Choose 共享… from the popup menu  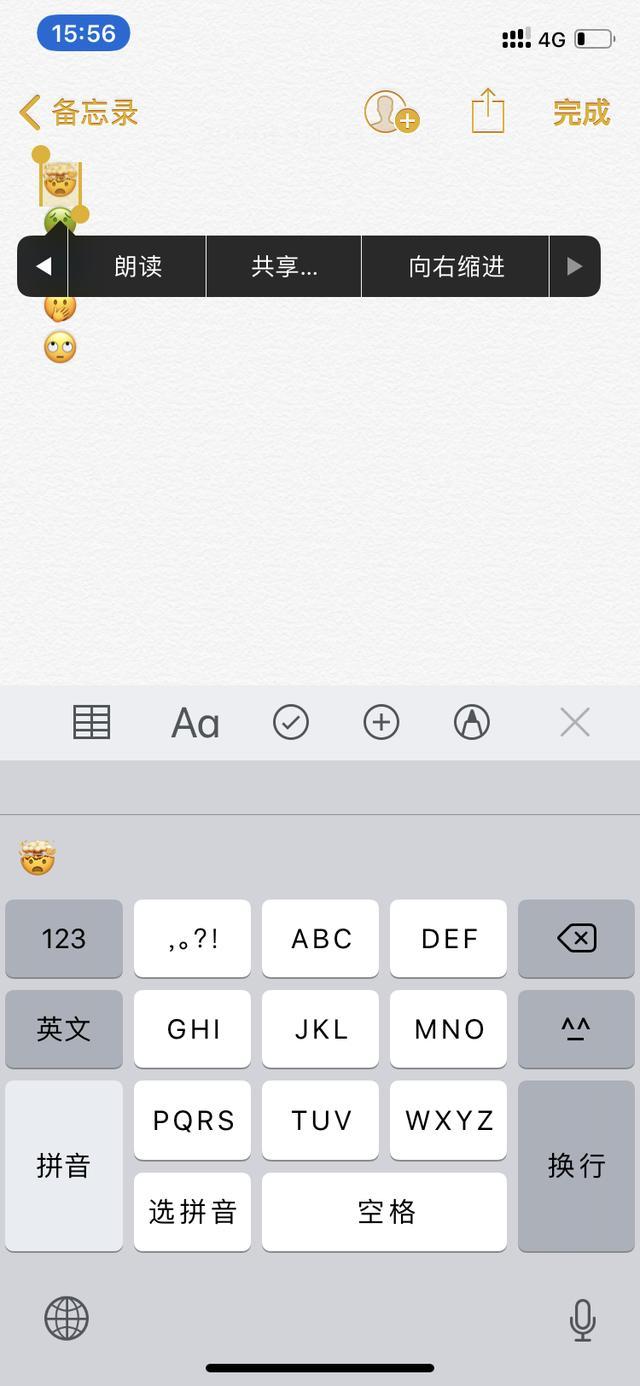(x=284, y=267)
